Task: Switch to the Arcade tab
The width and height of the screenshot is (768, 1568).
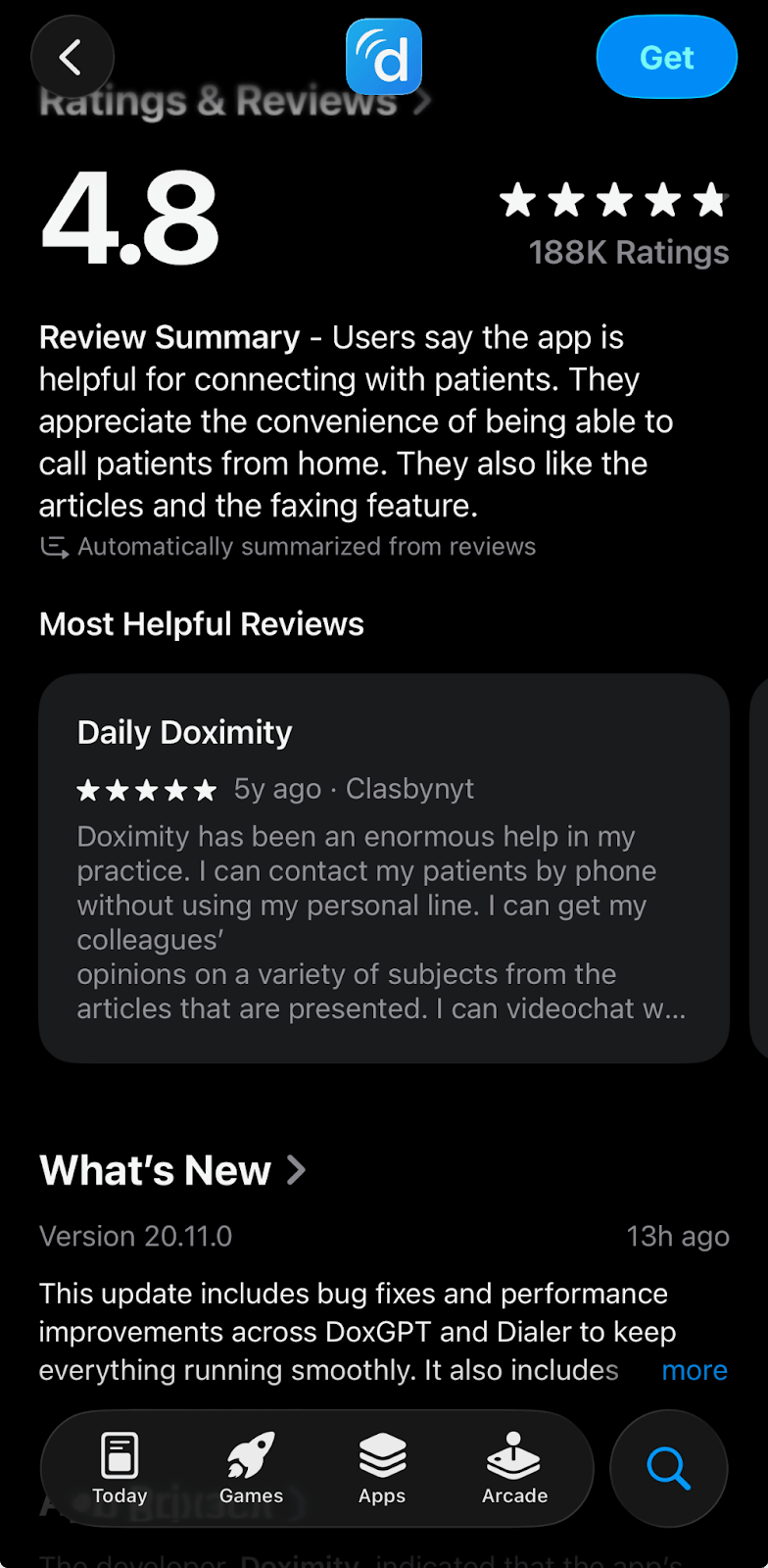Action: point(514,1468)
